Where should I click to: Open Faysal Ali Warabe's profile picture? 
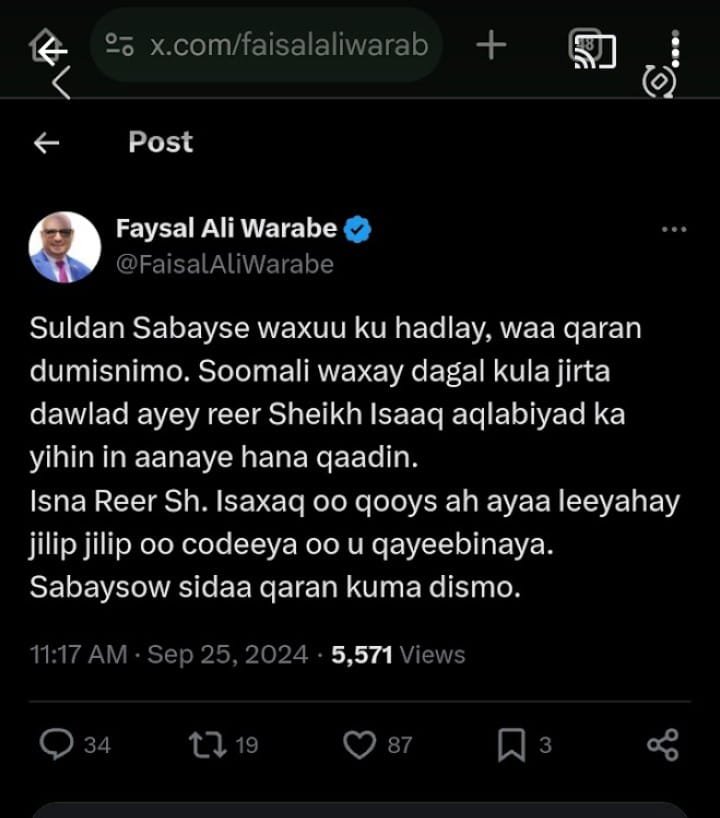click(x=65, y=246)
